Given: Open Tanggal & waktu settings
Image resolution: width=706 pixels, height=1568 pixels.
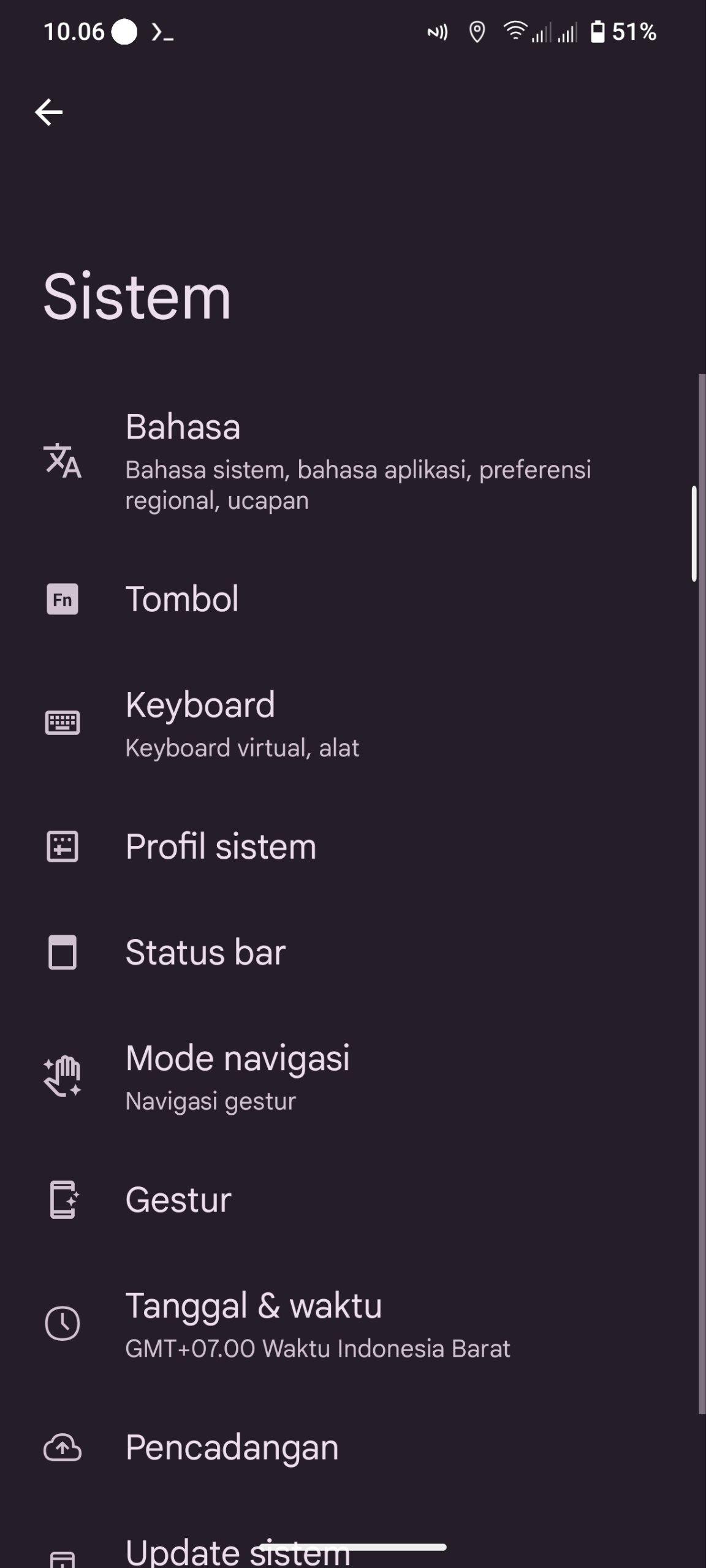Looking at the screenshot, I should click(353, 1324).
